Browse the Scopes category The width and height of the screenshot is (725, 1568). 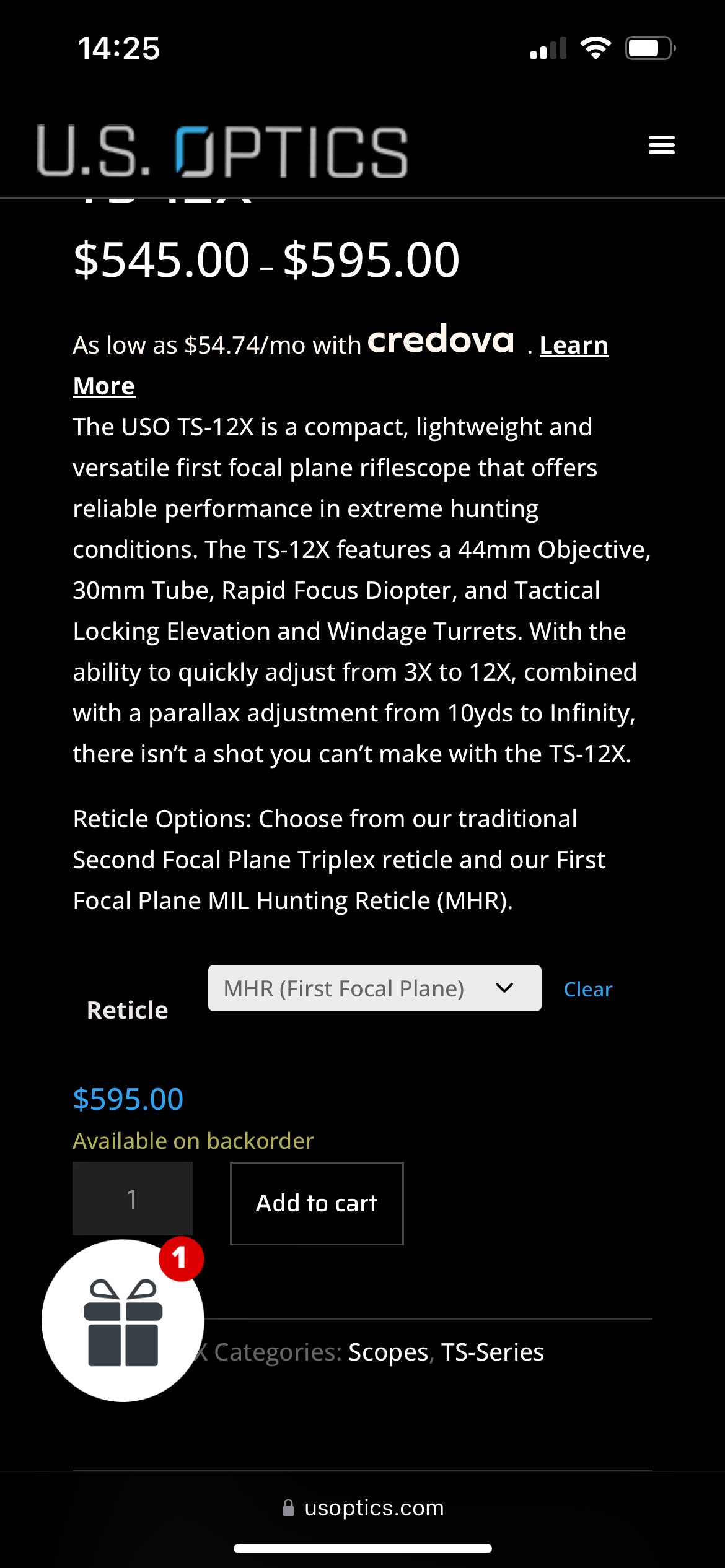[388, 1352]
